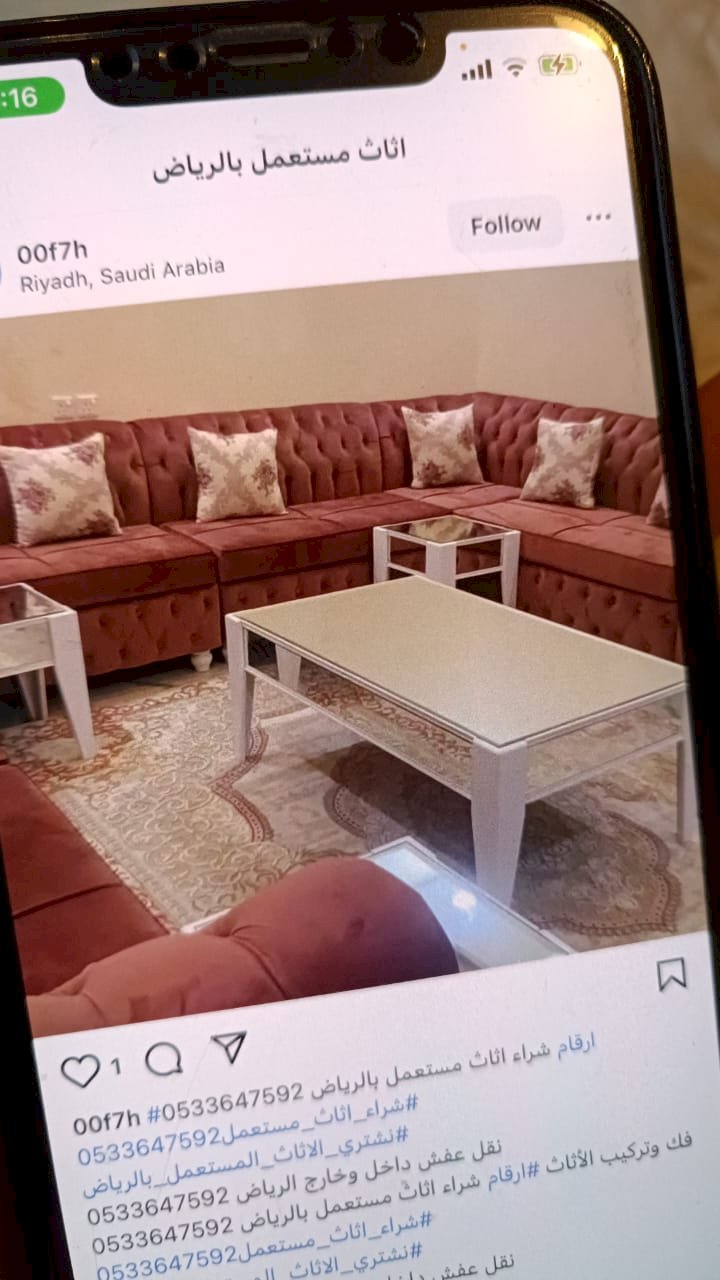Image resolution: width=720 pixels, height=1280 pixels.
Task: Open comments on the post
Action: 163,1059
